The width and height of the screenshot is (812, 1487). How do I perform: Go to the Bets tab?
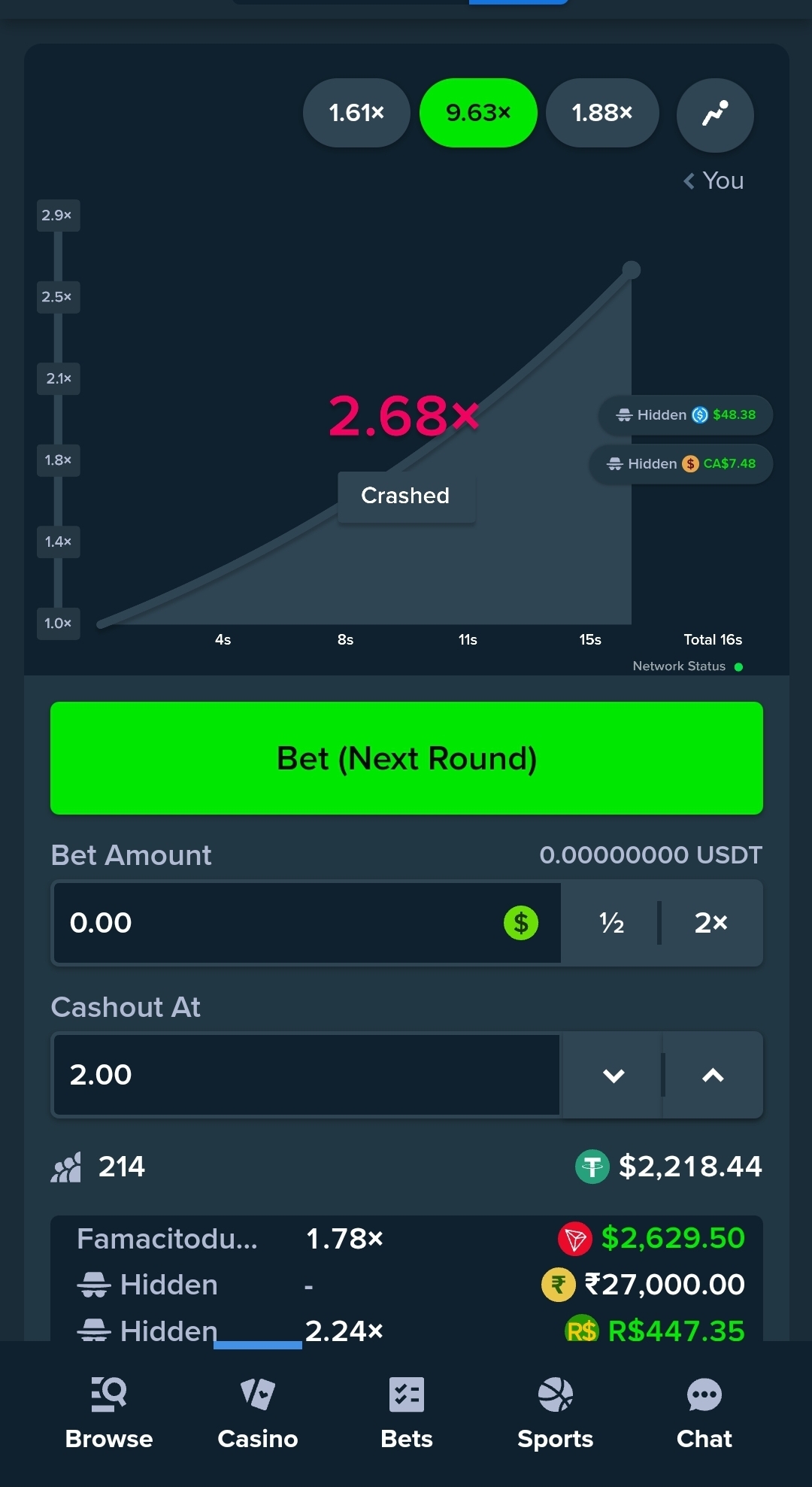click(x=407, y=1413)
